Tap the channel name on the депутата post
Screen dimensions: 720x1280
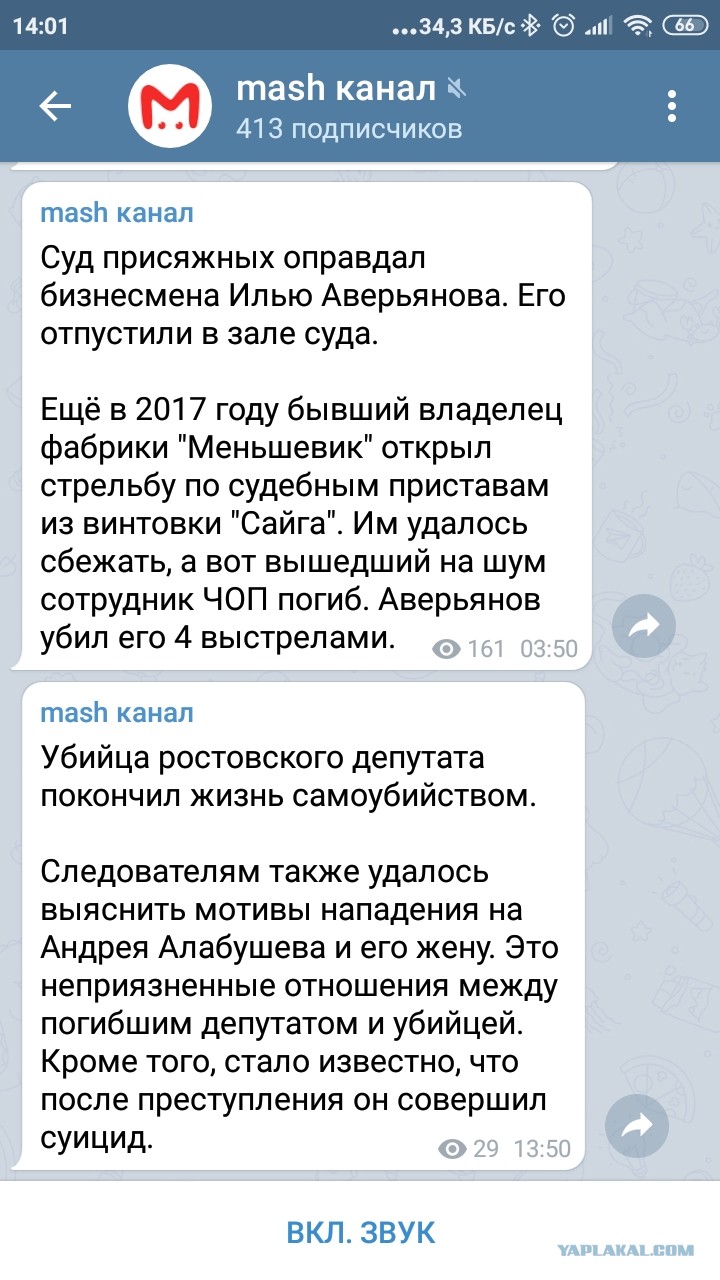click(x=117, y=713)
